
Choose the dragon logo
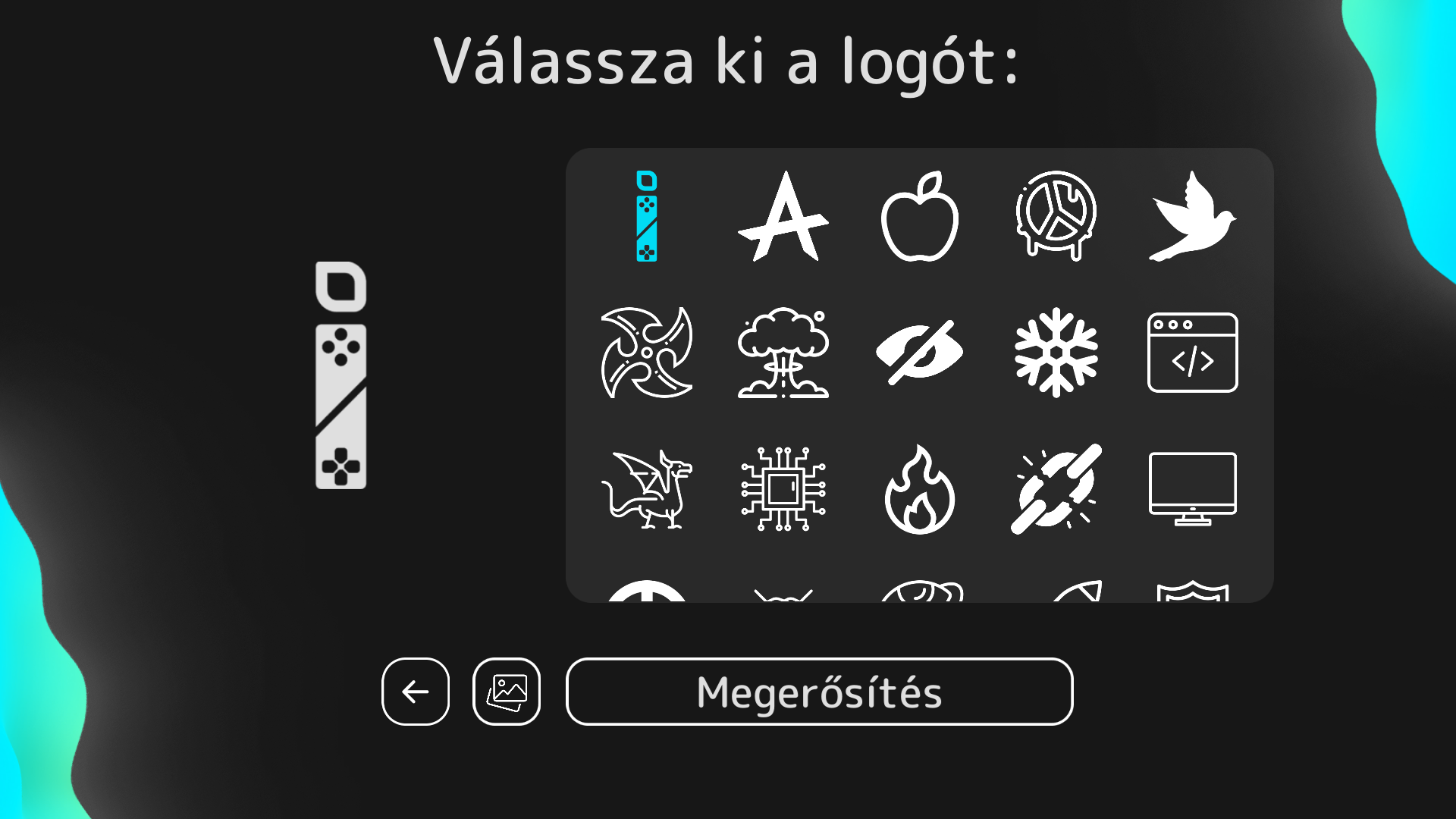coord(646,489)
